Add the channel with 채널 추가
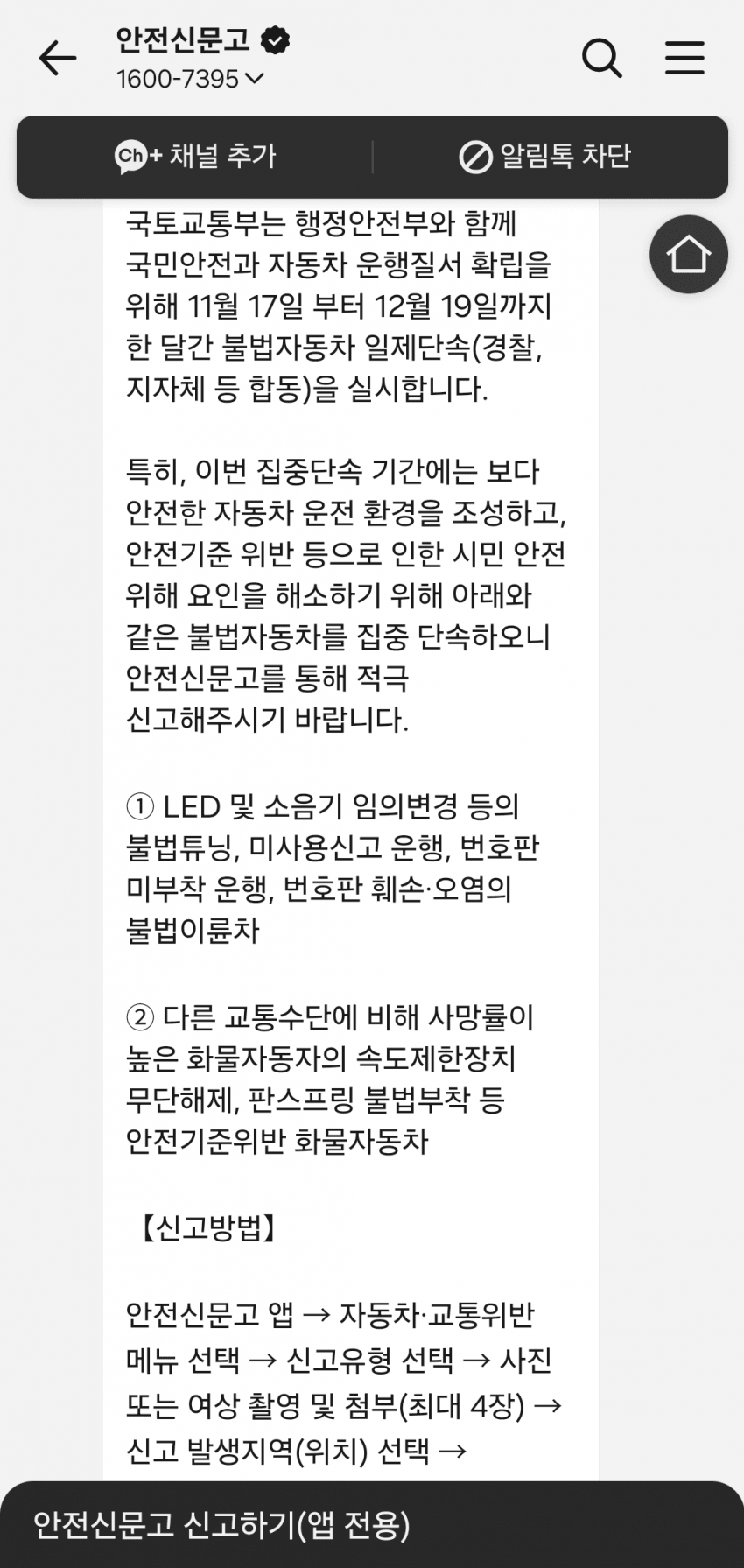This screenshot has height=1568, width=744. pyautogui.click(x=195, y=157)
